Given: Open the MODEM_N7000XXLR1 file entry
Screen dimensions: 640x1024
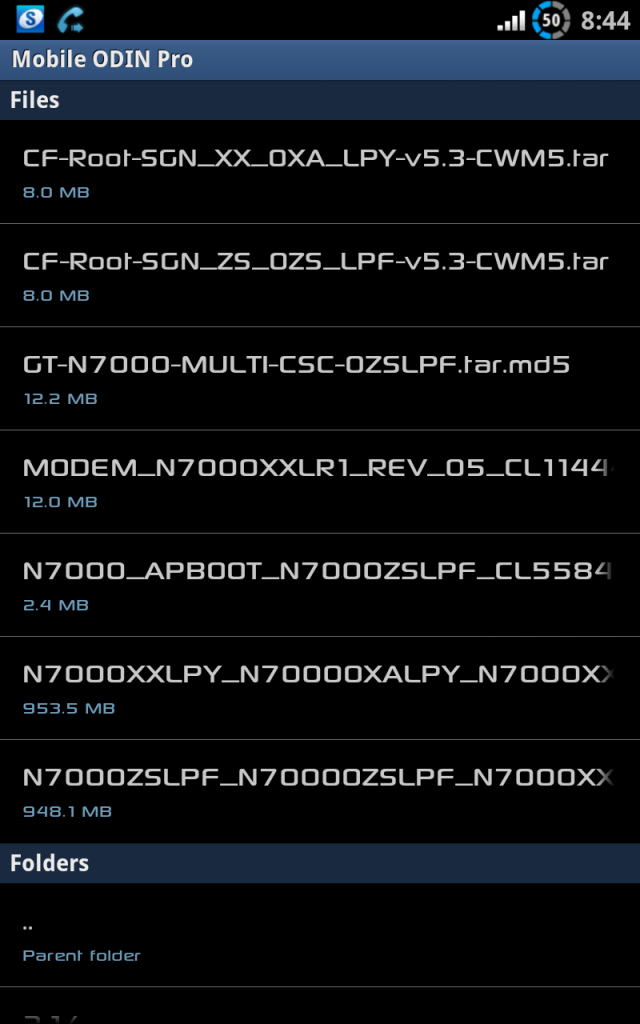Looking at the screenshot, I should (x=320, y=481).
